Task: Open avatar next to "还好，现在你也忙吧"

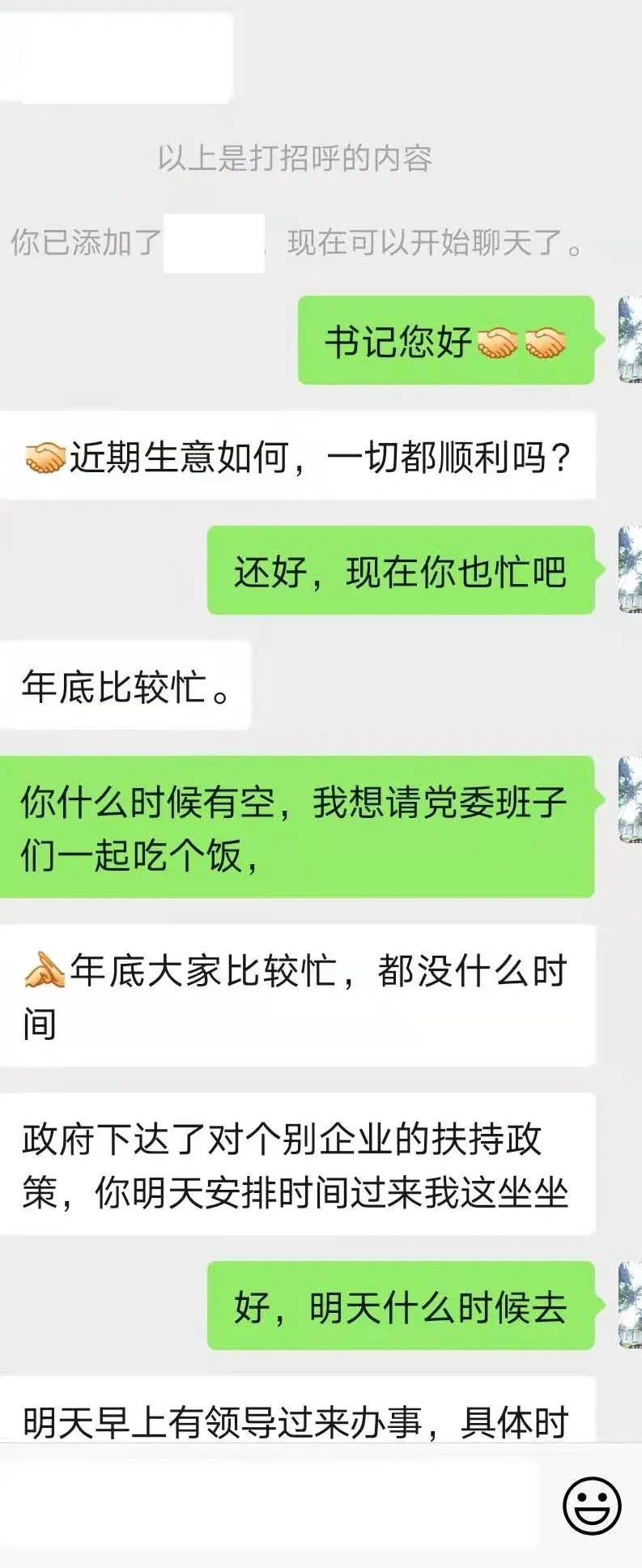Action: [x=630, y=569]
